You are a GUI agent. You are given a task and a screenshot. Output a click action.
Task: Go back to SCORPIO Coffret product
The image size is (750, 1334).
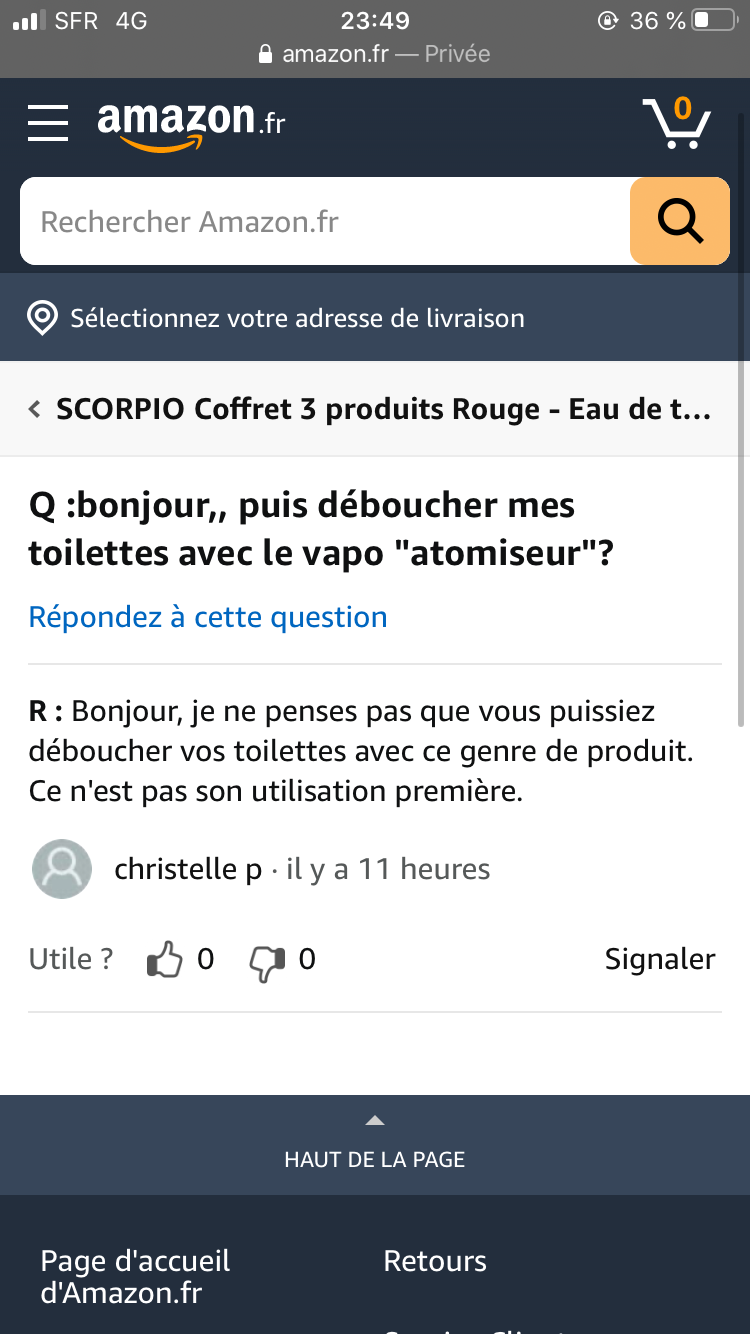(x=370, y=409)
